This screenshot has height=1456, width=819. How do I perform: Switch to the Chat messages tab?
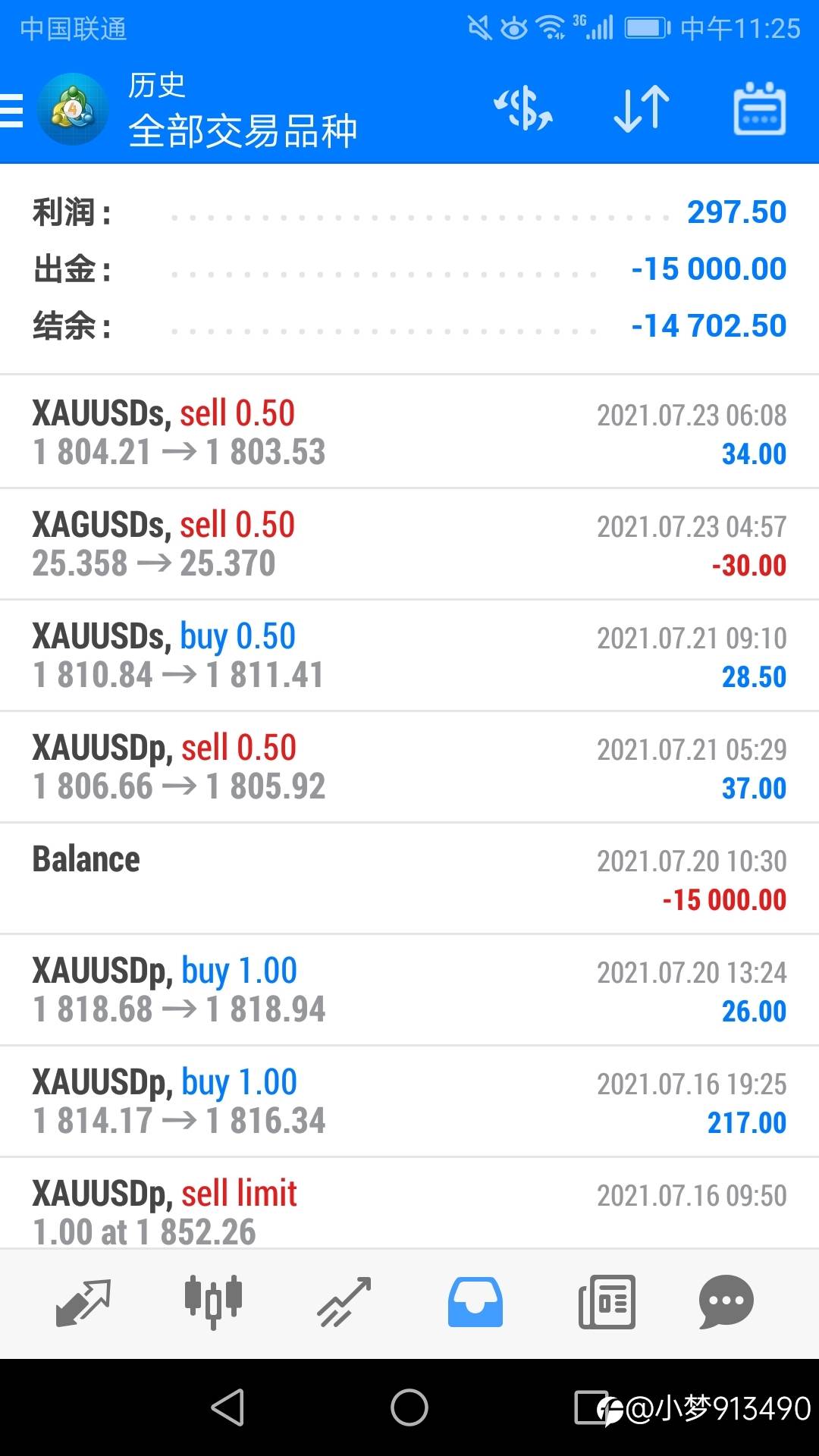click(x=726, y=1302)
